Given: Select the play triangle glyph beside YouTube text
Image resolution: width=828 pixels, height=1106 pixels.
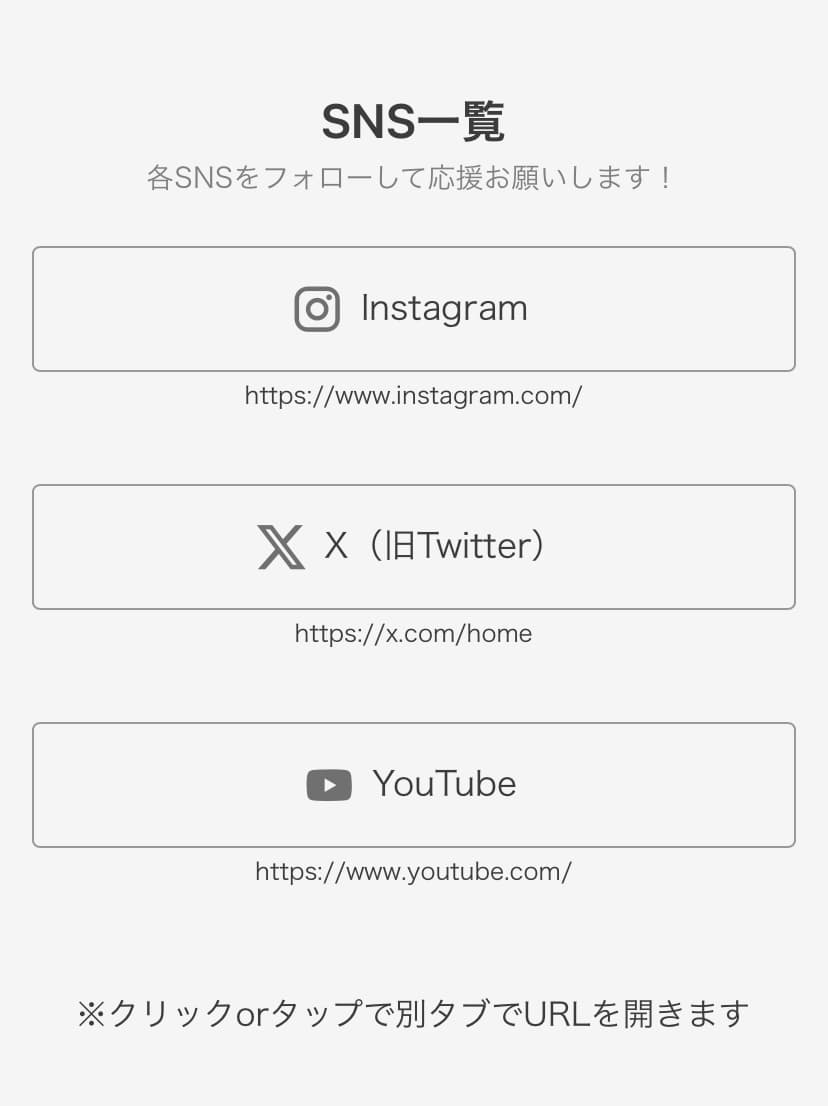Looking at the screenshot, I should (x=329, y=784).
